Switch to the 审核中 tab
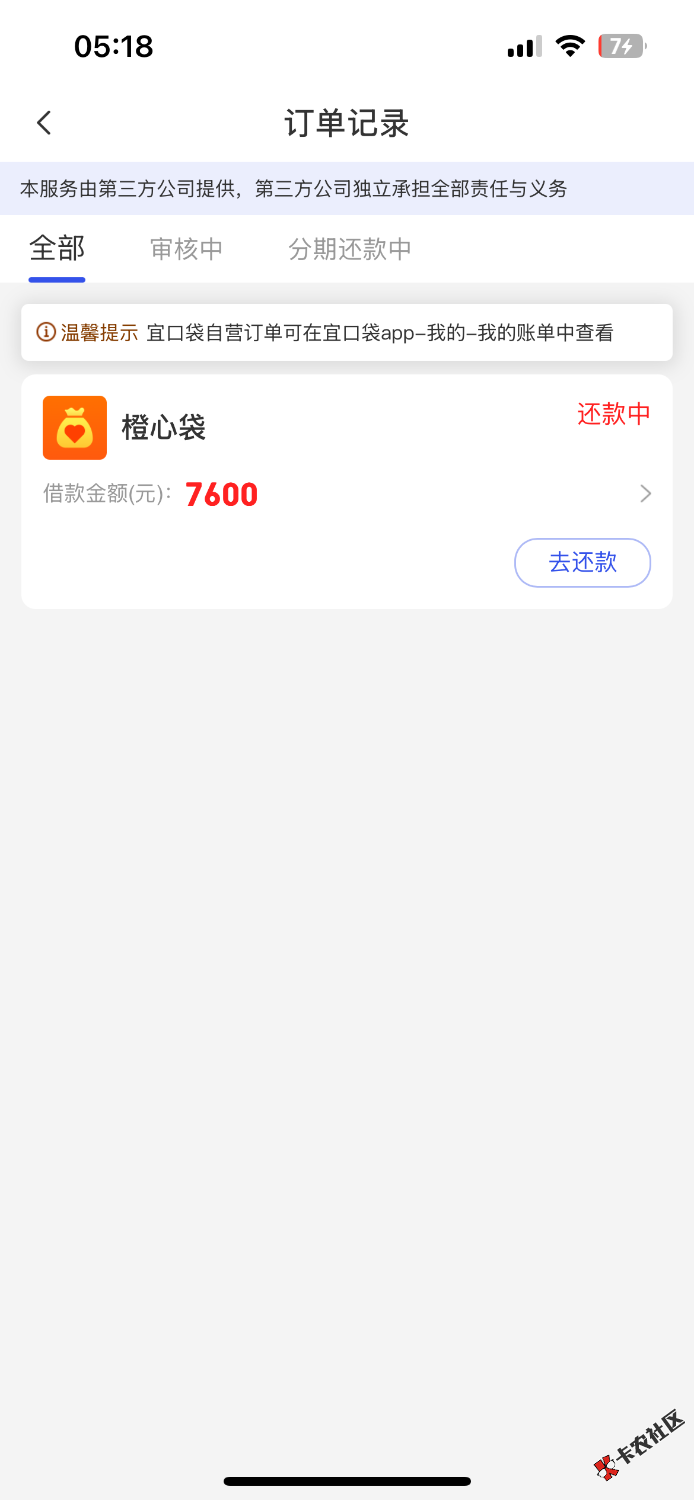Screen dimensions: 694x1500 [x=186, y=249]
